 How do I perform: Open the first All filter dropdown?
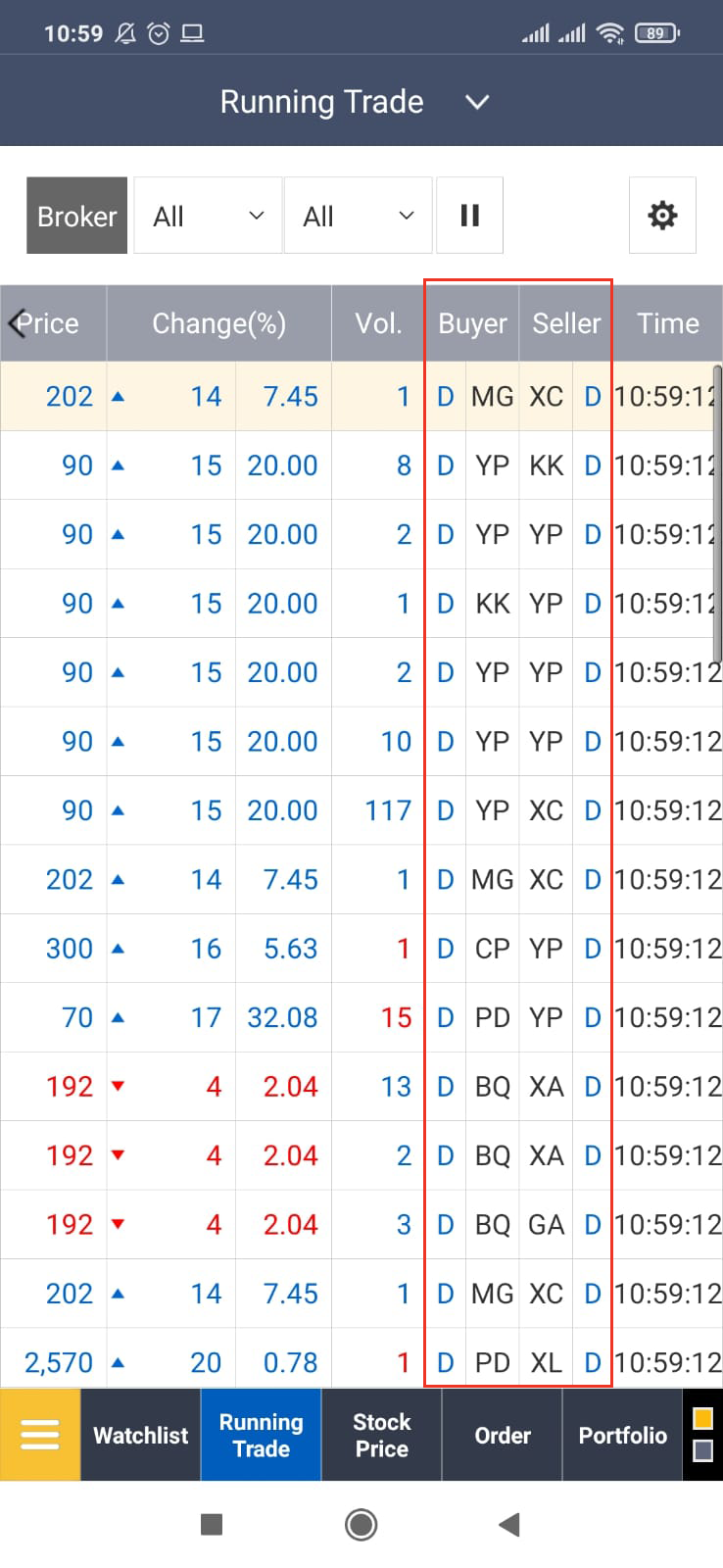point(208,216)
